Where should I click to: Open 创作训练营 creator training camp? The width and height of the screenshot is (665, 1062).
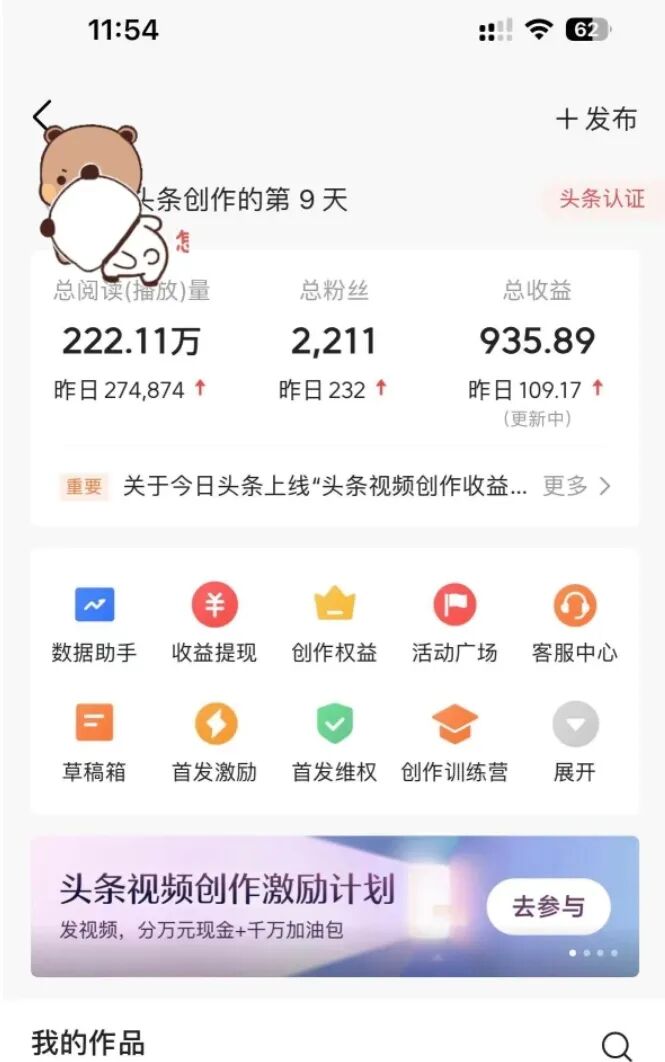[454, 742]
